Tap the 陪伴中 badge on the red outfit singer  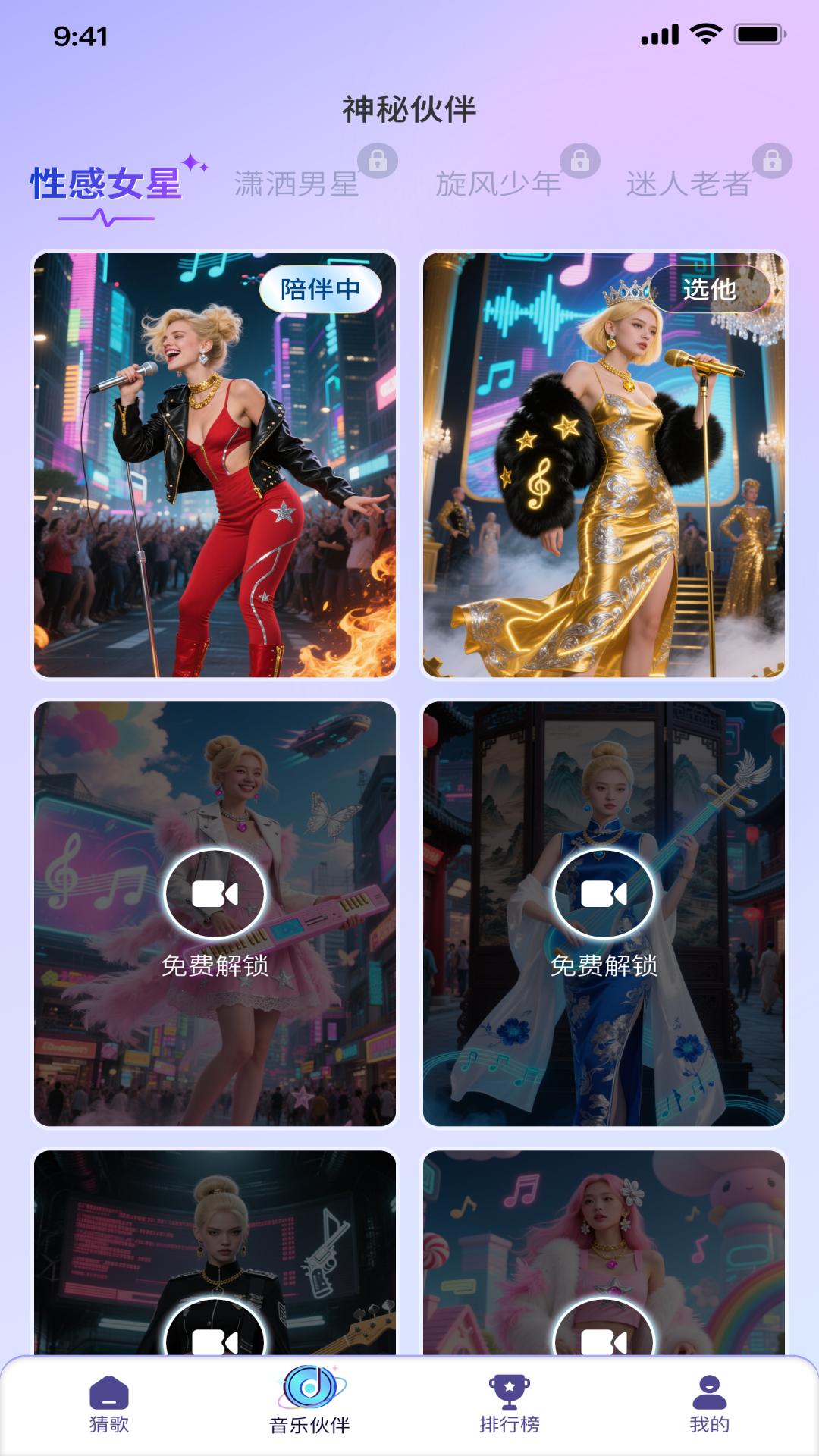[320, 290]
